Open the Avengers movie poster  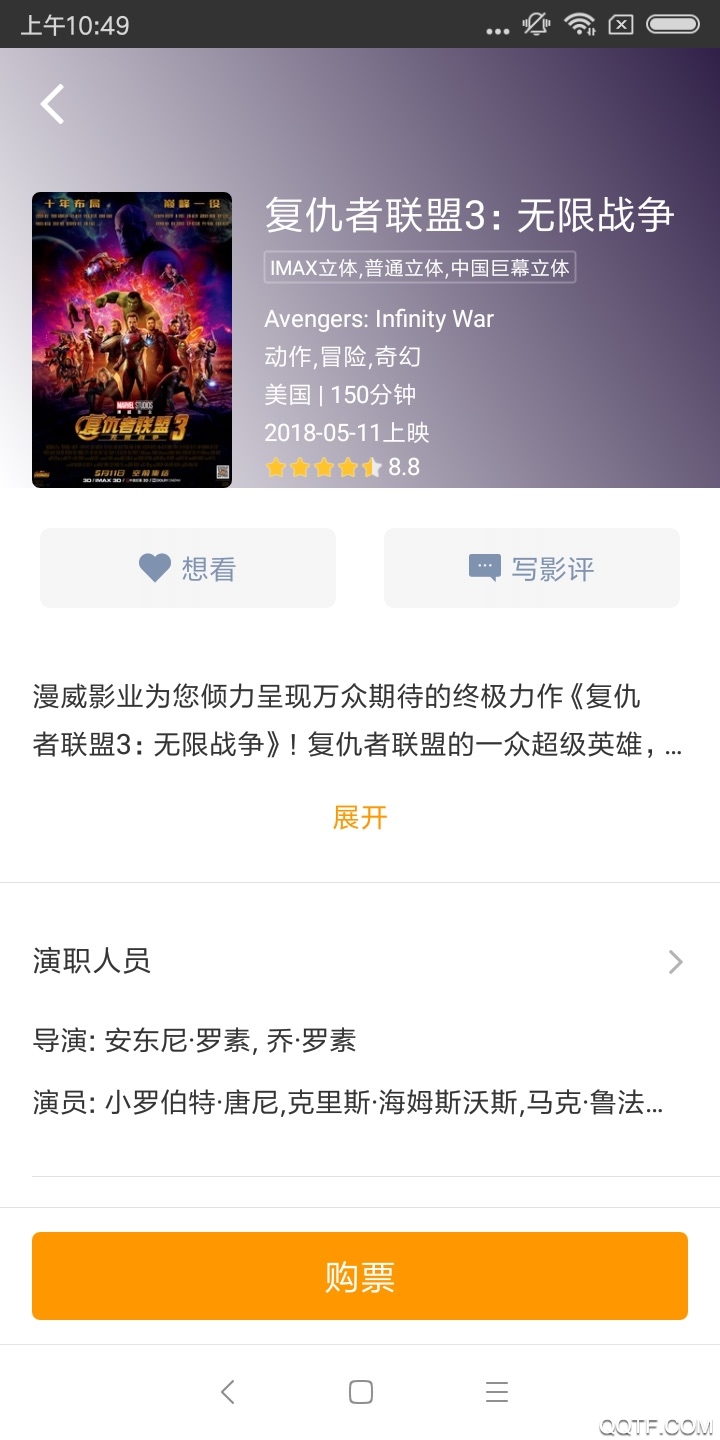click(x=132, y=340)
